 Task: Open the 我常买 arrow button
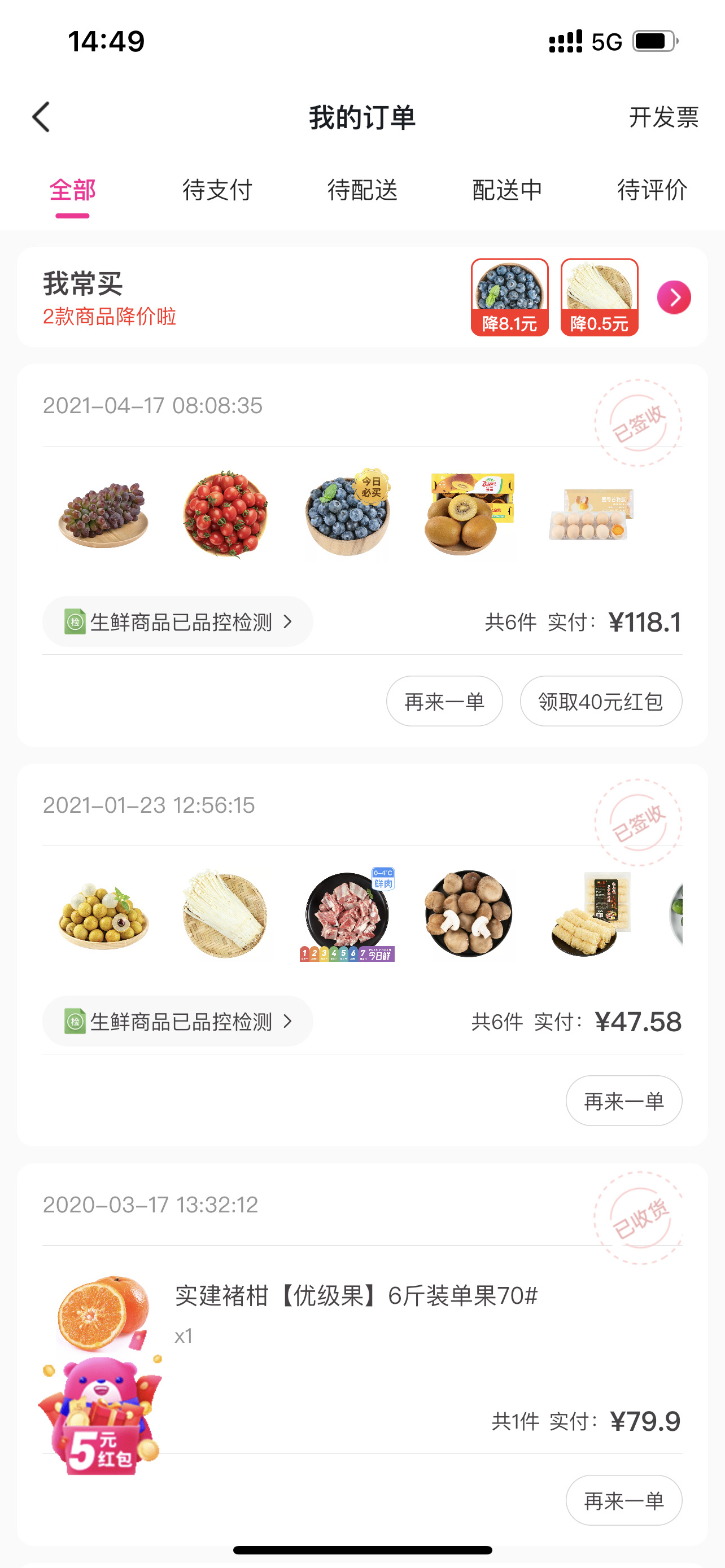coord(674,297)
